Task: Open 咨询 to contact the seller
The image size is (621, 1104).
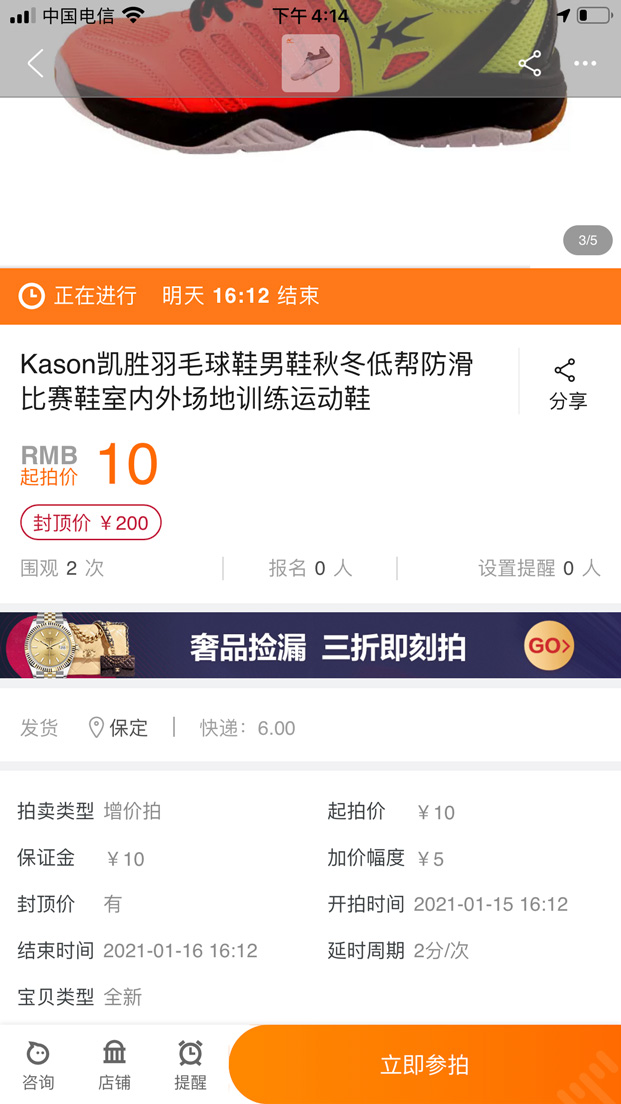Action: (38, 1065)
